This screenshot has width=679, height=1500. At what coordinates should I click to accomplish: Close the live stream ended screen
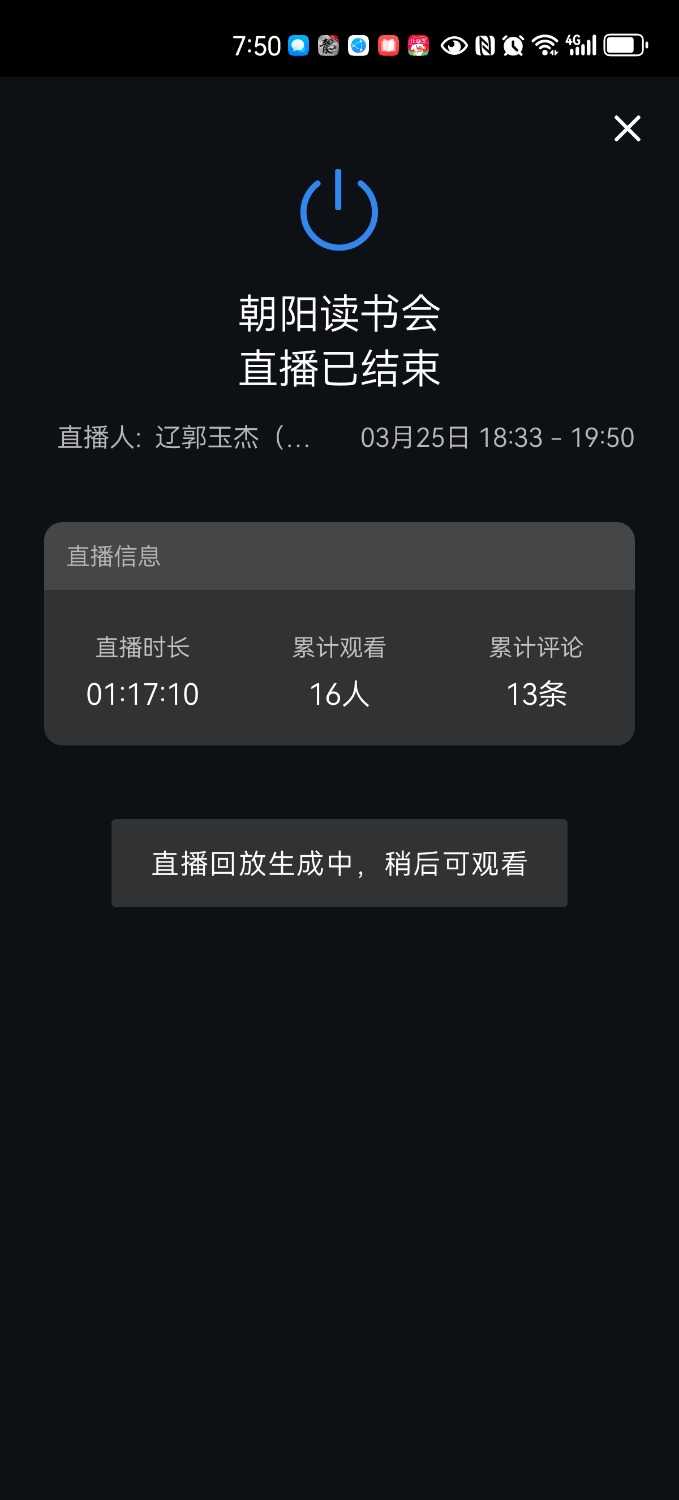[627, 129]
